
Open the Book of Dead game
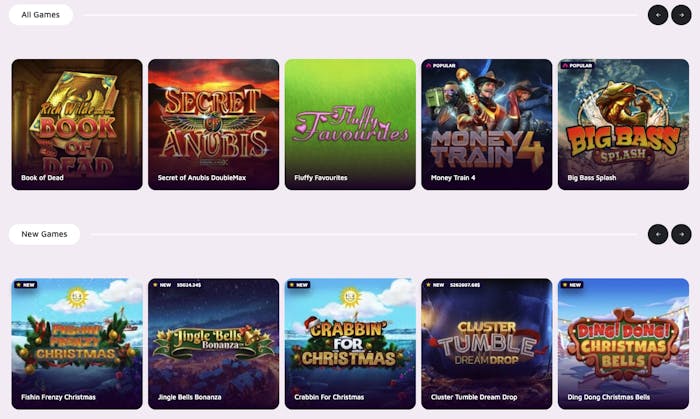[x=77, y=123]
